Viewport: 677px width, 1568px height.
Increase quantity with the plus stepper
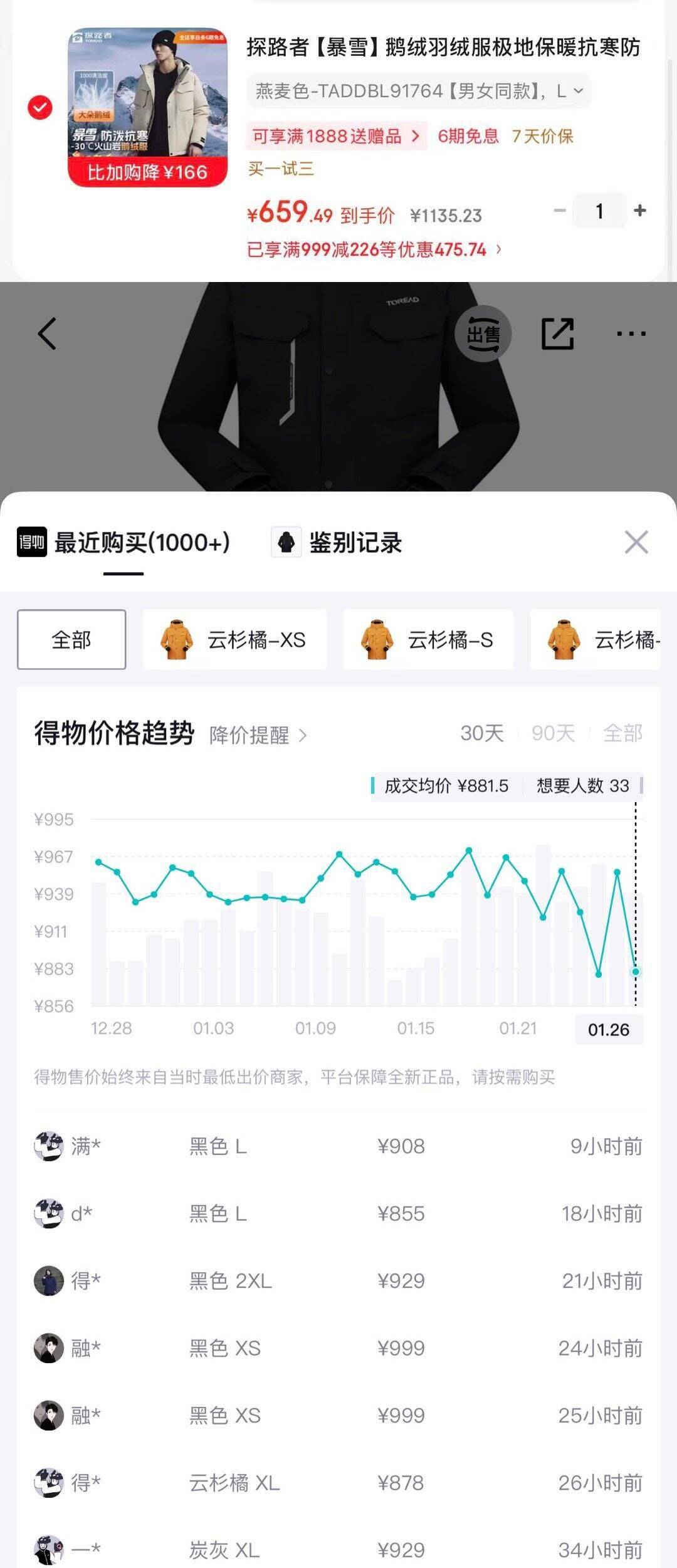639,211
